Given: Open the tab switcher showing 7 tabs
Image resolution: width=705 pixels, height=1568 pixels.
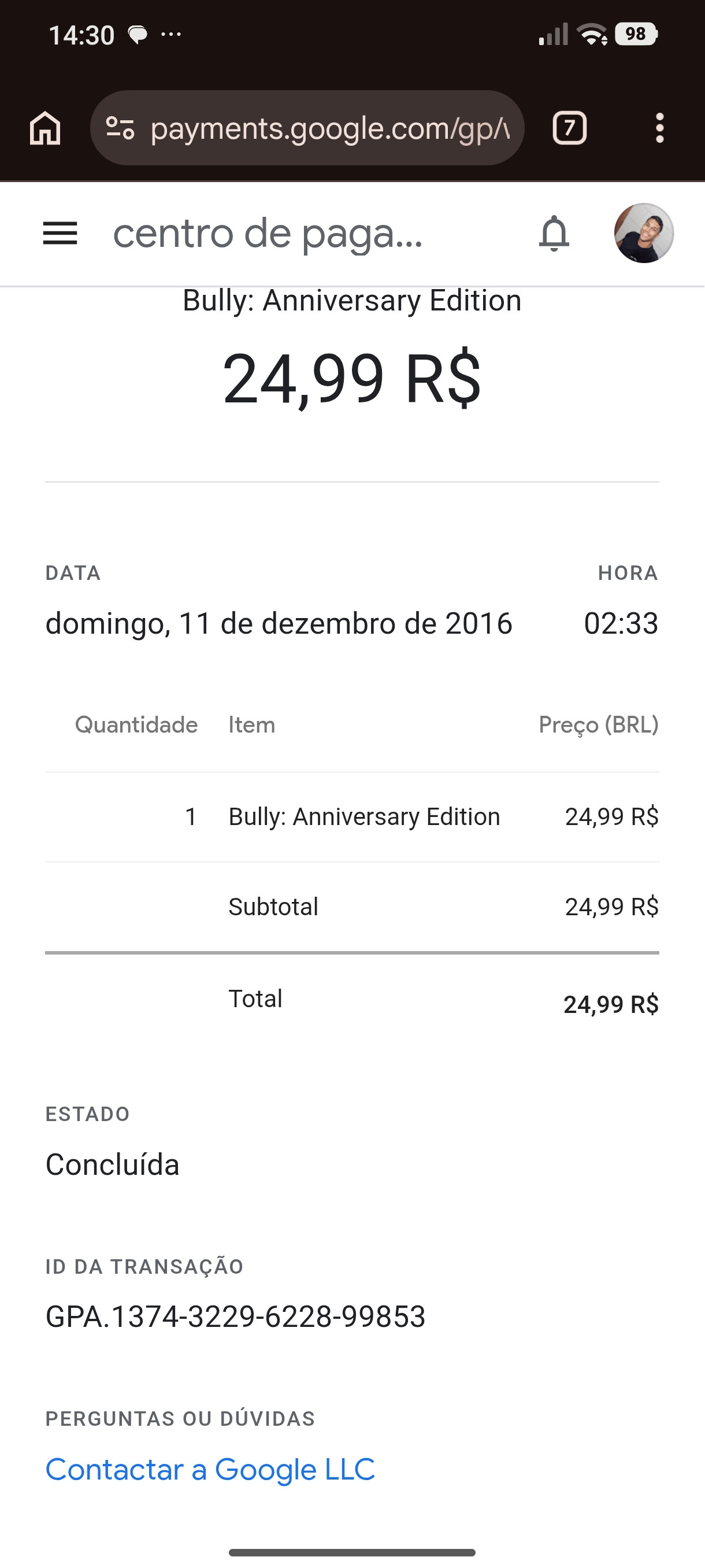Looking at the screenshot, I should point(569,128).
